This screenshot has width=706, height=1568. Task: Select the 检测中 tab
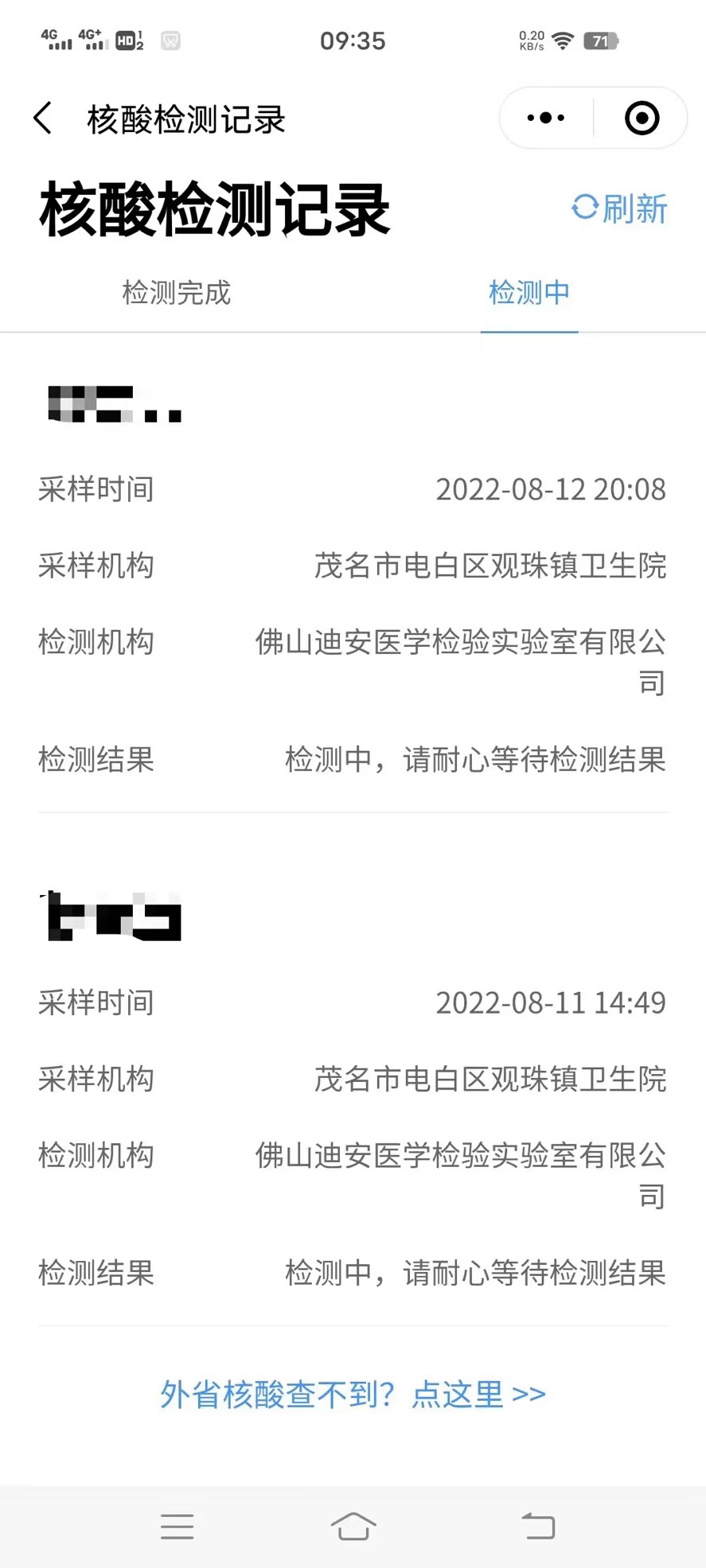click(529, 293)
